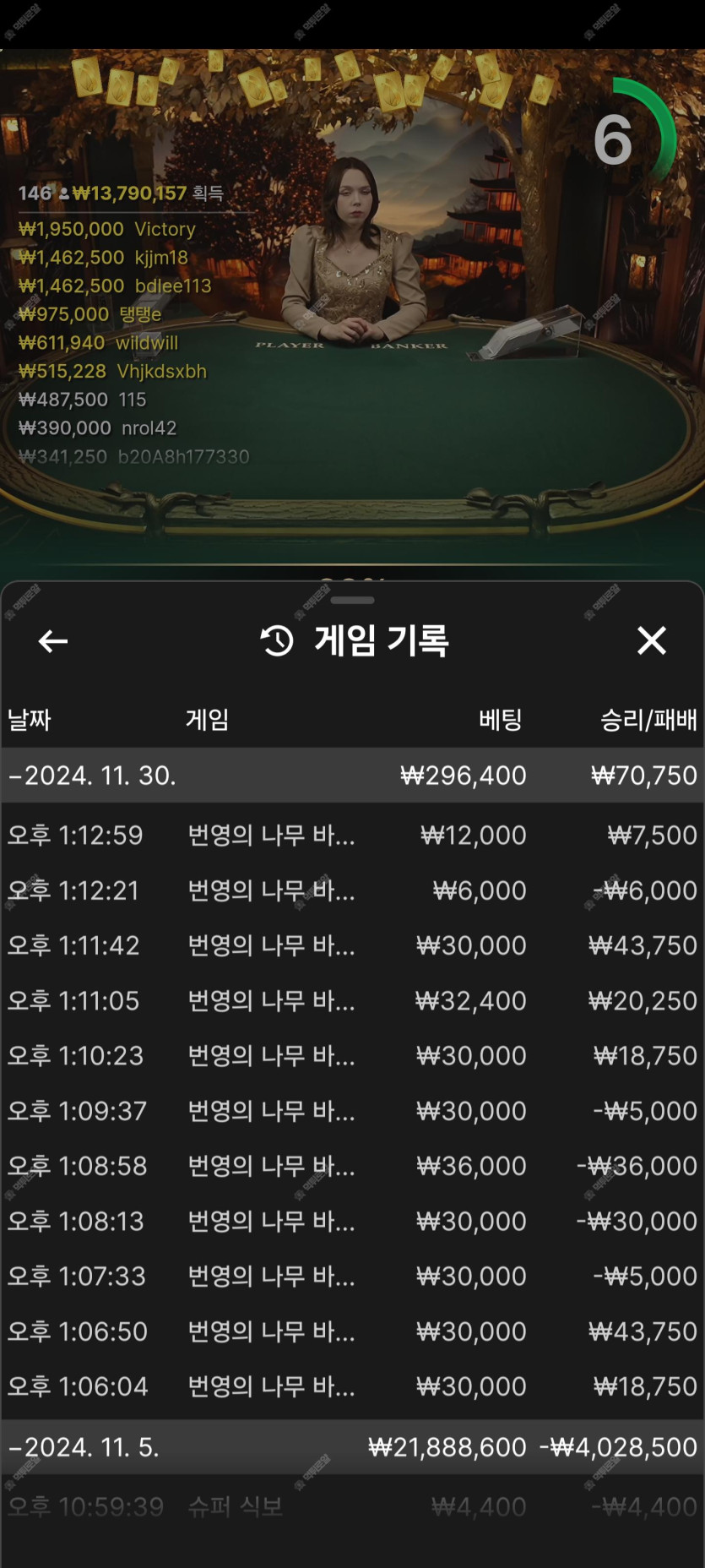Show the 오후 1:08:13 round details
The width and height of the screenshot is (705, 1568).
(x=352, y=1222)
